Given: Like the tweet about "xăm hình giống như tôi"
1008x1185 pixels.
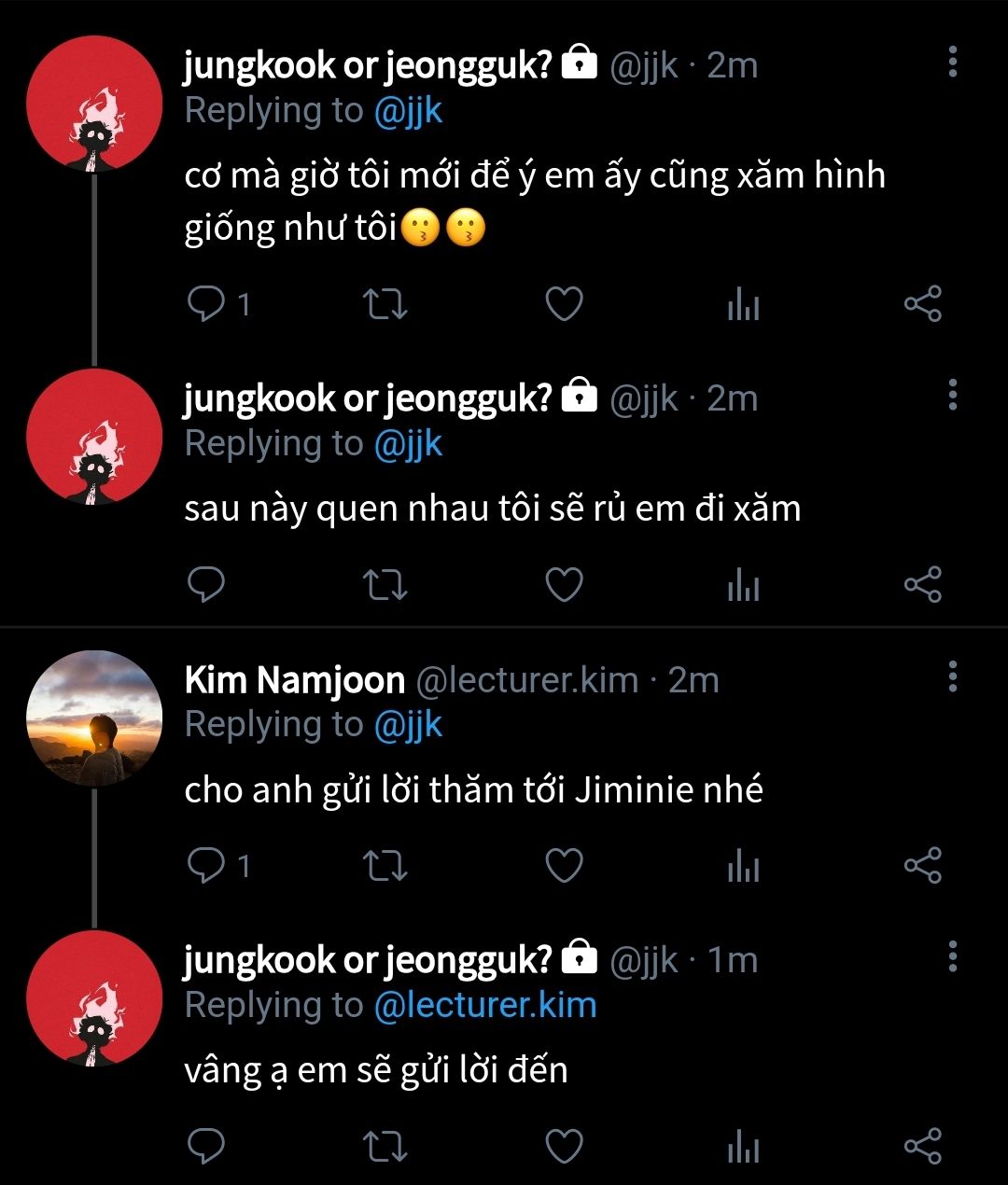Looking at the screenshot, I should coord(564,304).
